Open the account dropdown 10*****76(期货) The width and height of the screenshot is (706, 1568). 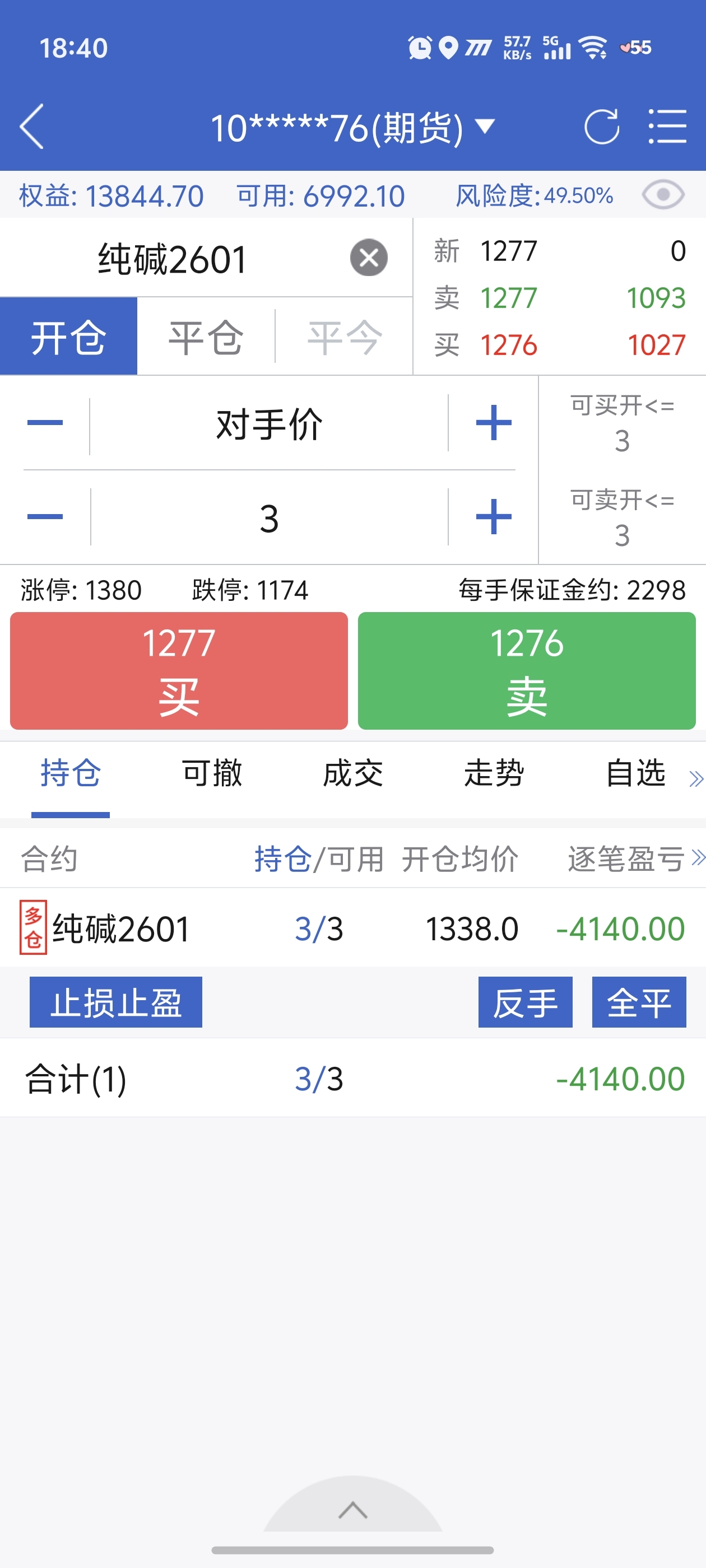pos(352,128)
